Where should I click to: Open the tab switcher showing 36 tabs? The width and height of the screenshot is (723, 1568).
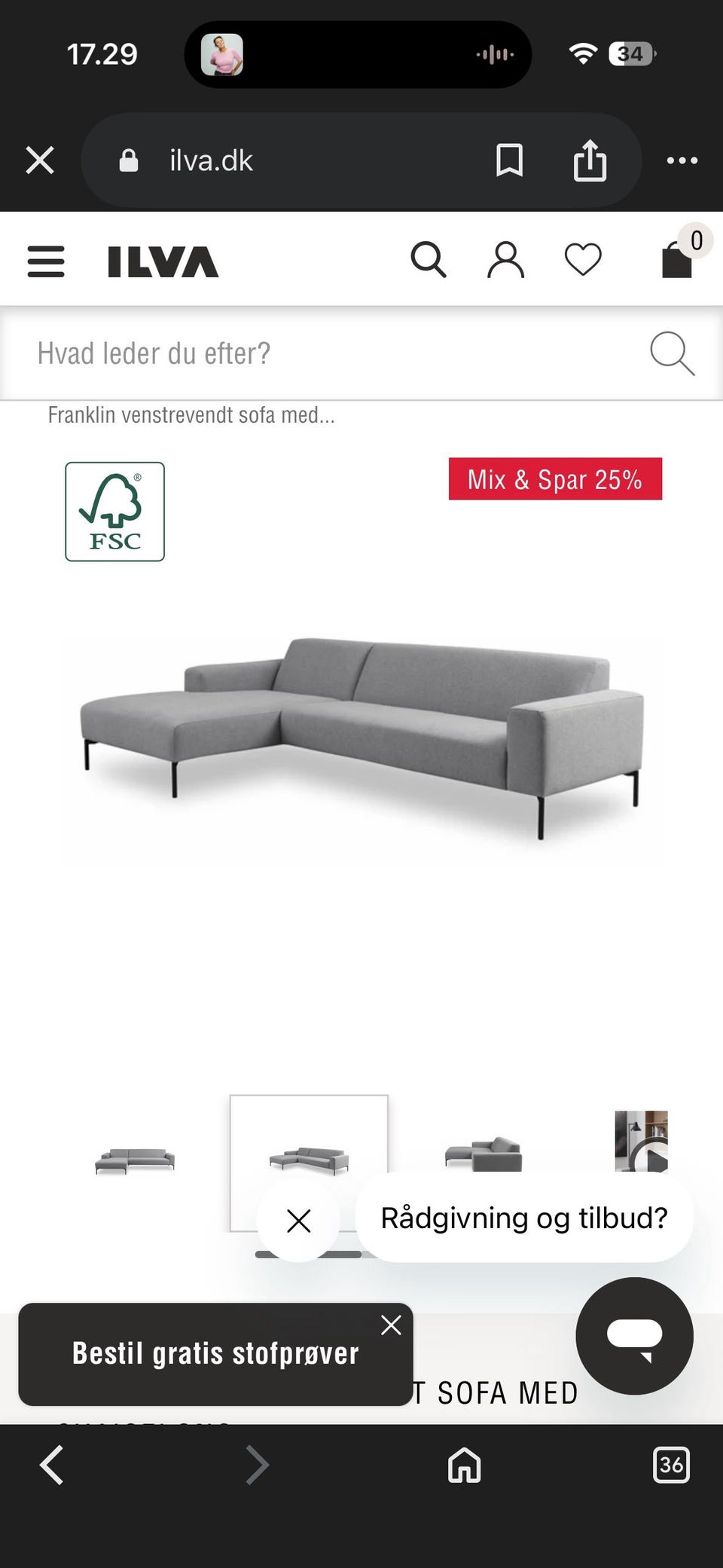(x=670, y=1465)
